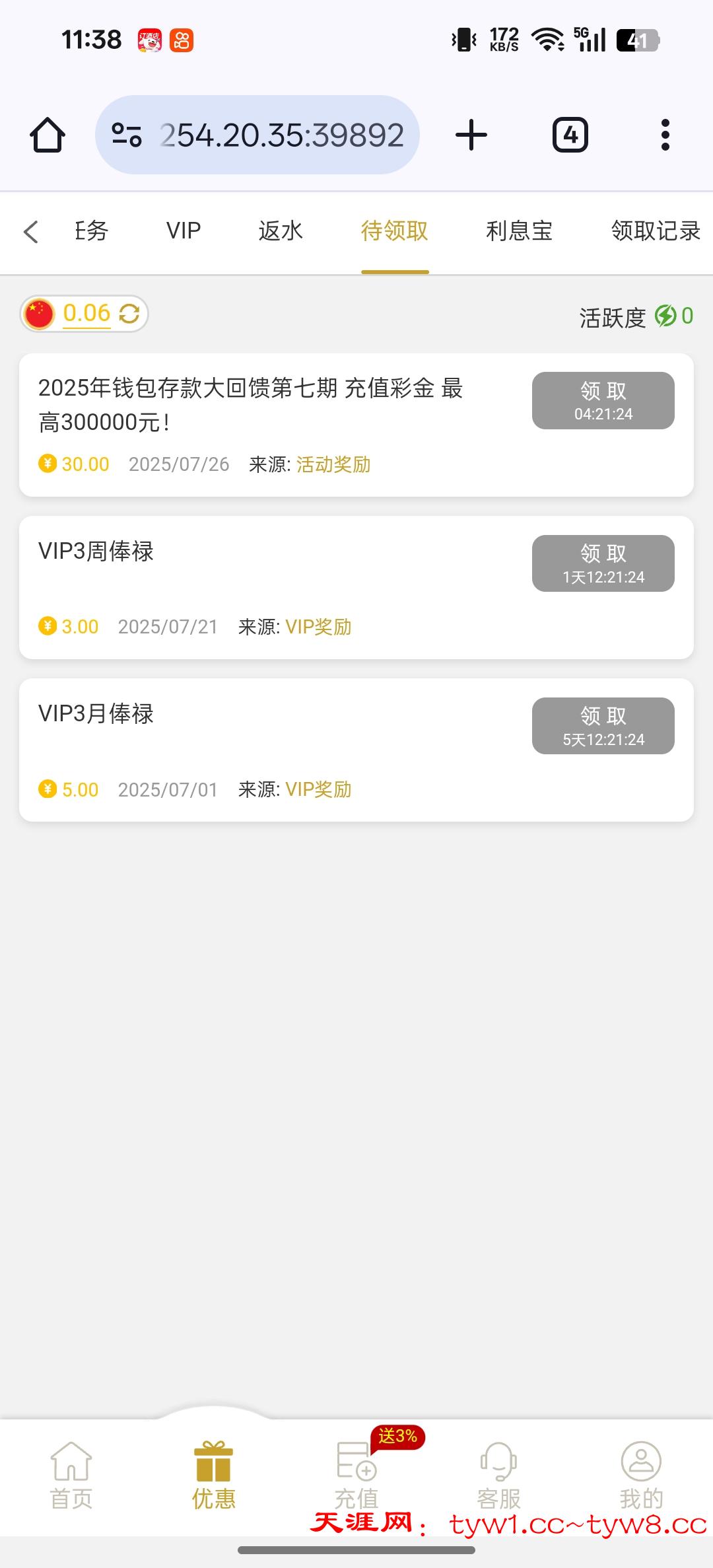Select the 待领取 tab
Viewport: 713px width, 1568px height.
click(x=395, y=231)
